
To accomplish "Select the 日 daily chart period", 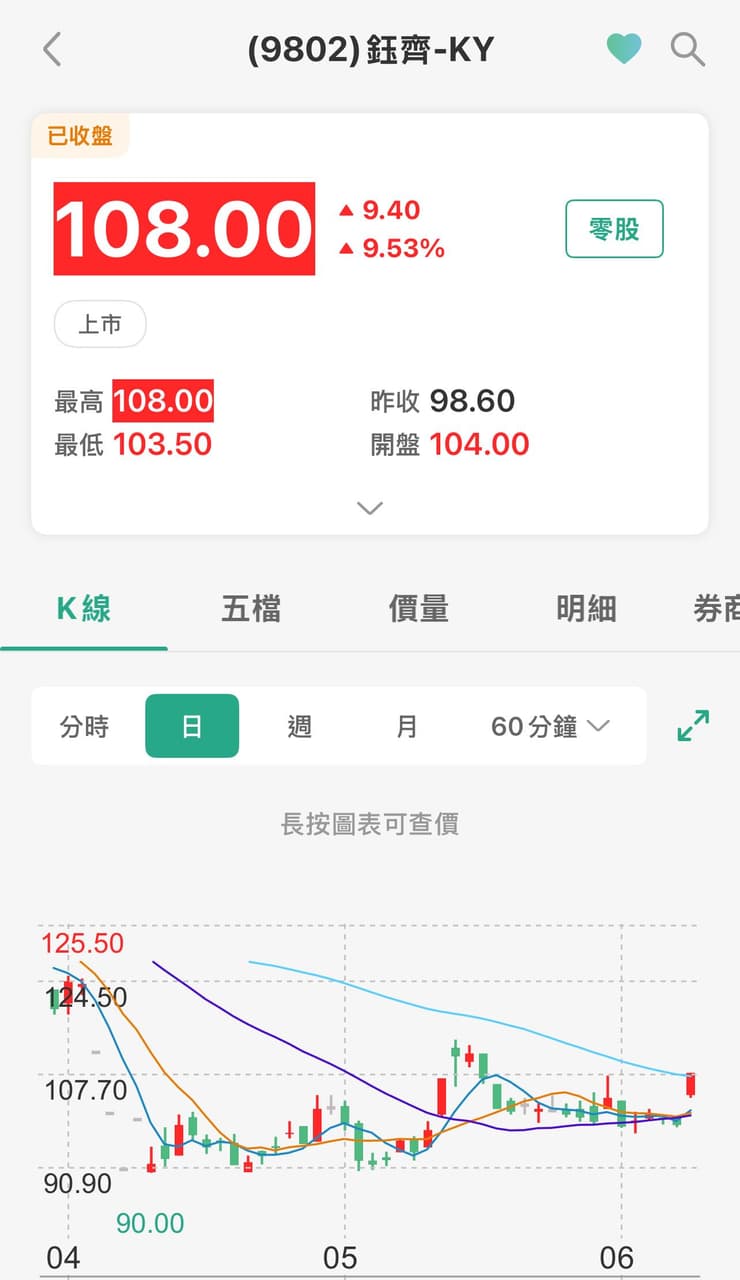I will (191, 726).
